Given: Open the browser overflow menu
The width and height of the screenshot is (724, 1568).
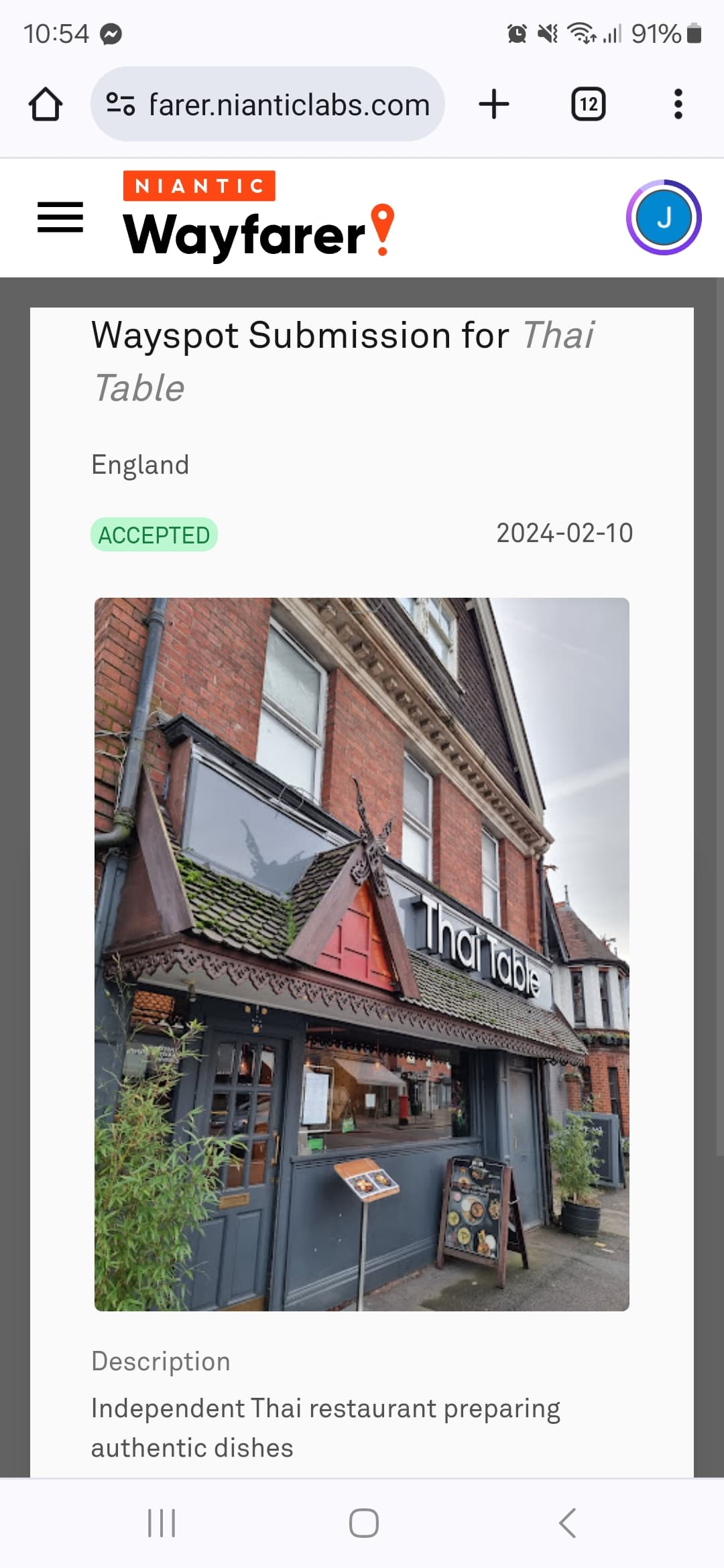Looking at the screenshot, I should pyautogui.click(x=678, y=104).
